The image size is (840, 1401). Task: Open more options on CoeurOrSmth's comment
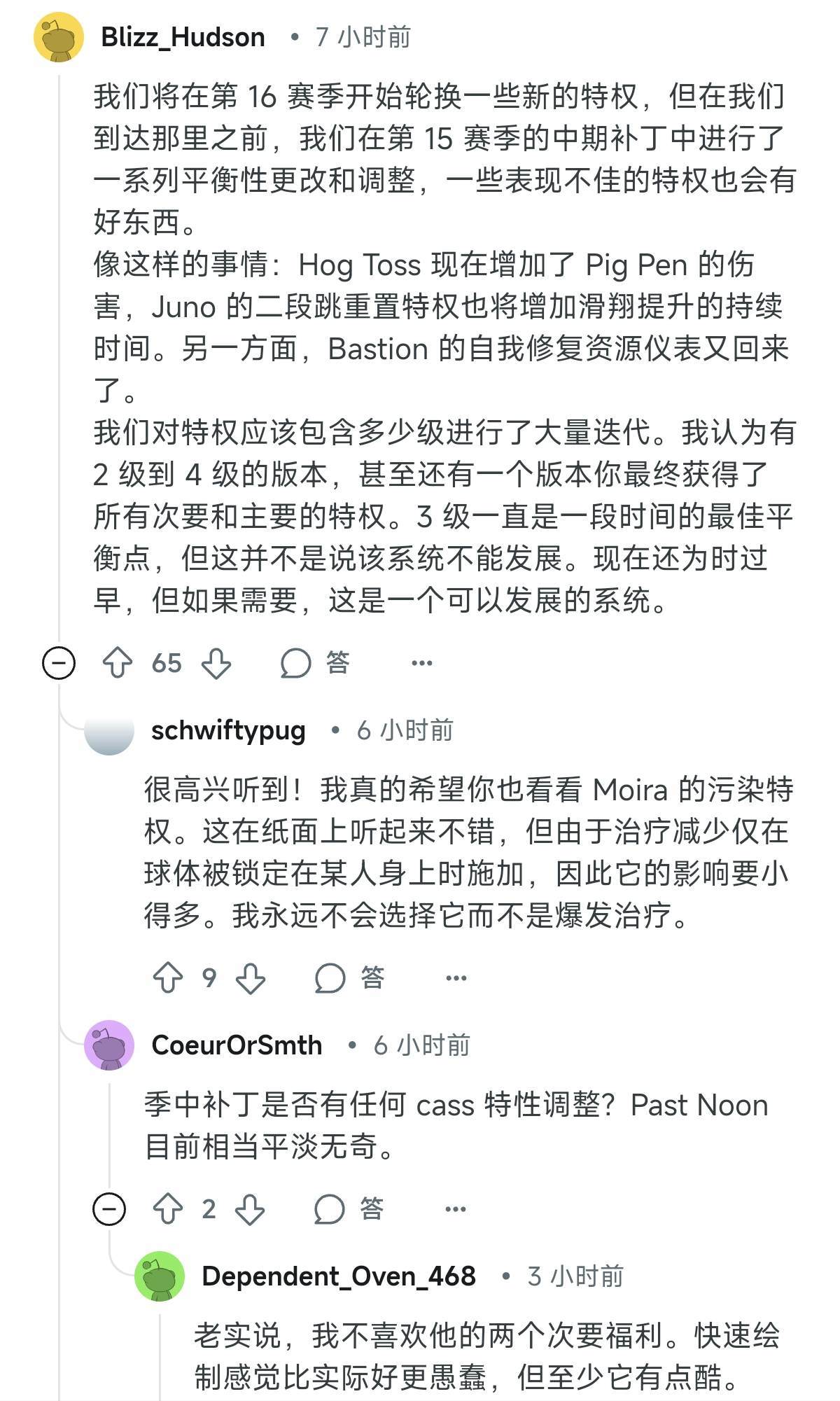point(455,1208)
